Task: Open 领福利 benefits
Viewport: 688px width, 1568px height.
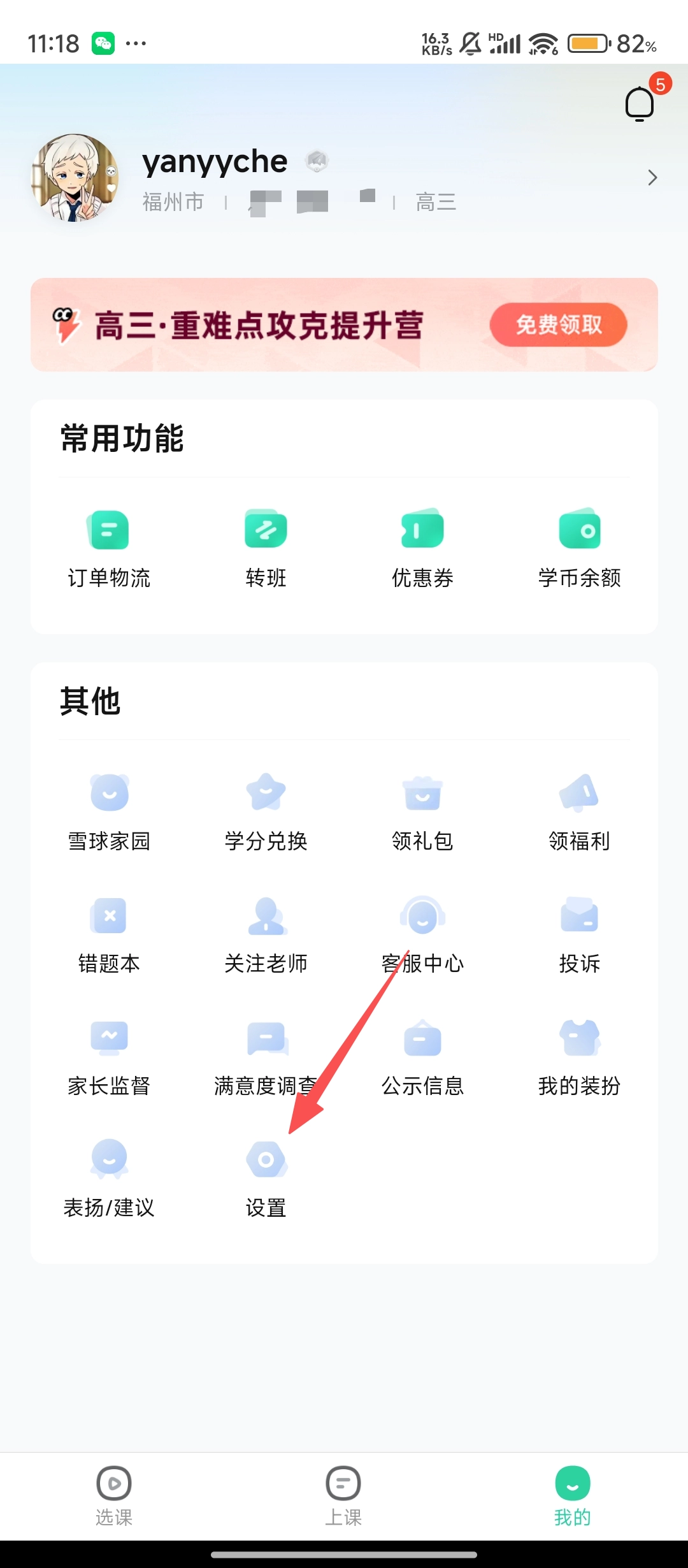Action: click(x=579, y=811)
